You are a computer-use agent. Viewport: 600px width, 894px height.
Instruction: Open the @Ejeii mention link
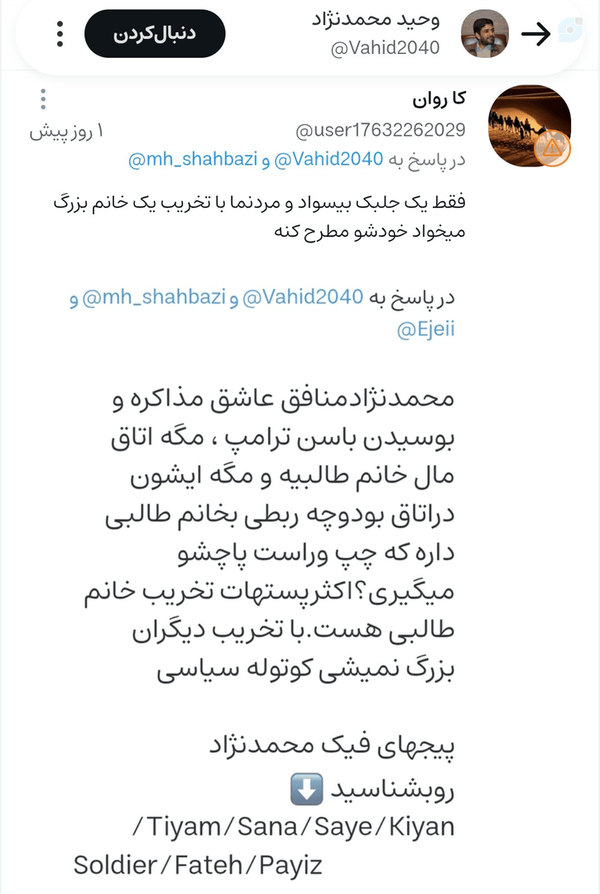pyautogui.click(x=425, y=329)
